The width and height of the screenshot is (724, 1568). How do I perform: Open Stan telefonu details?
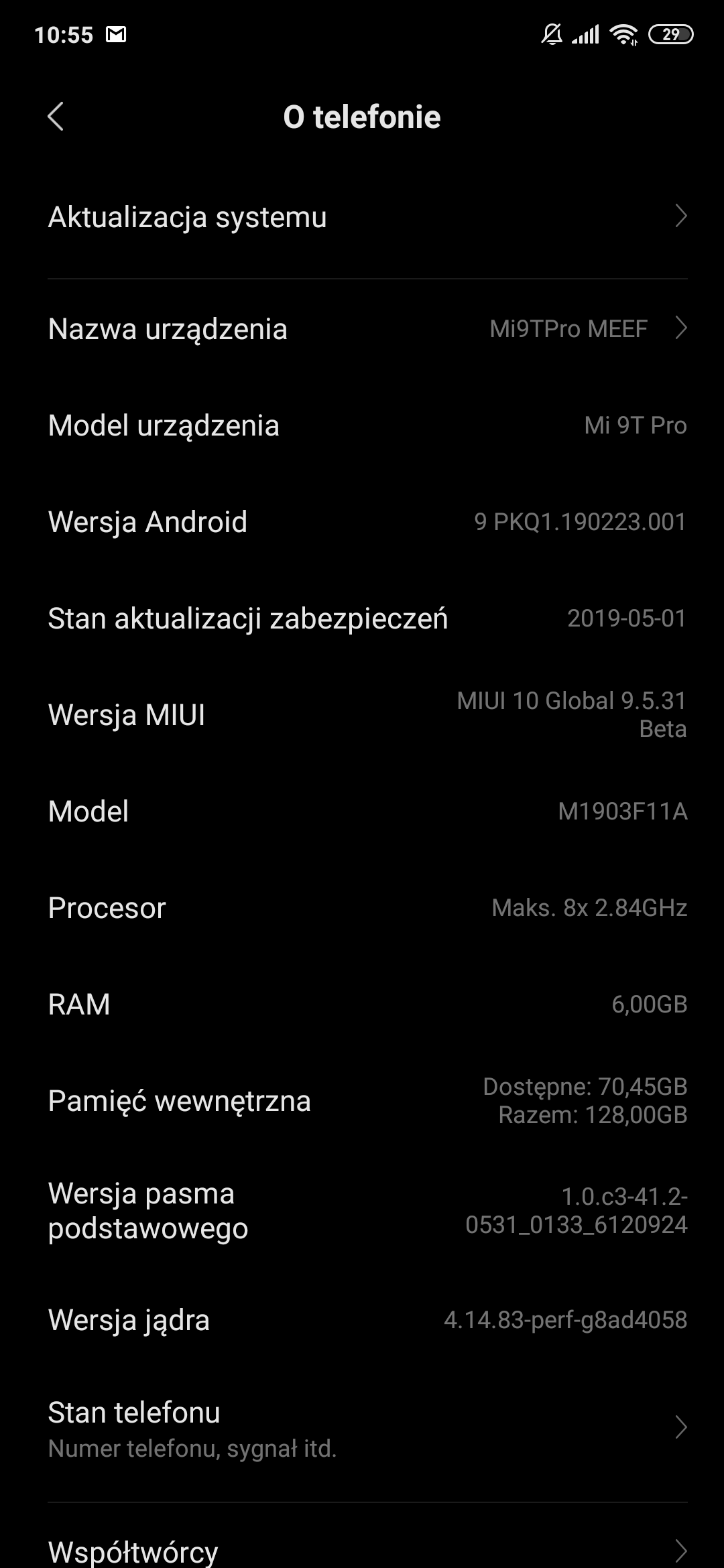coord(367,1429)
